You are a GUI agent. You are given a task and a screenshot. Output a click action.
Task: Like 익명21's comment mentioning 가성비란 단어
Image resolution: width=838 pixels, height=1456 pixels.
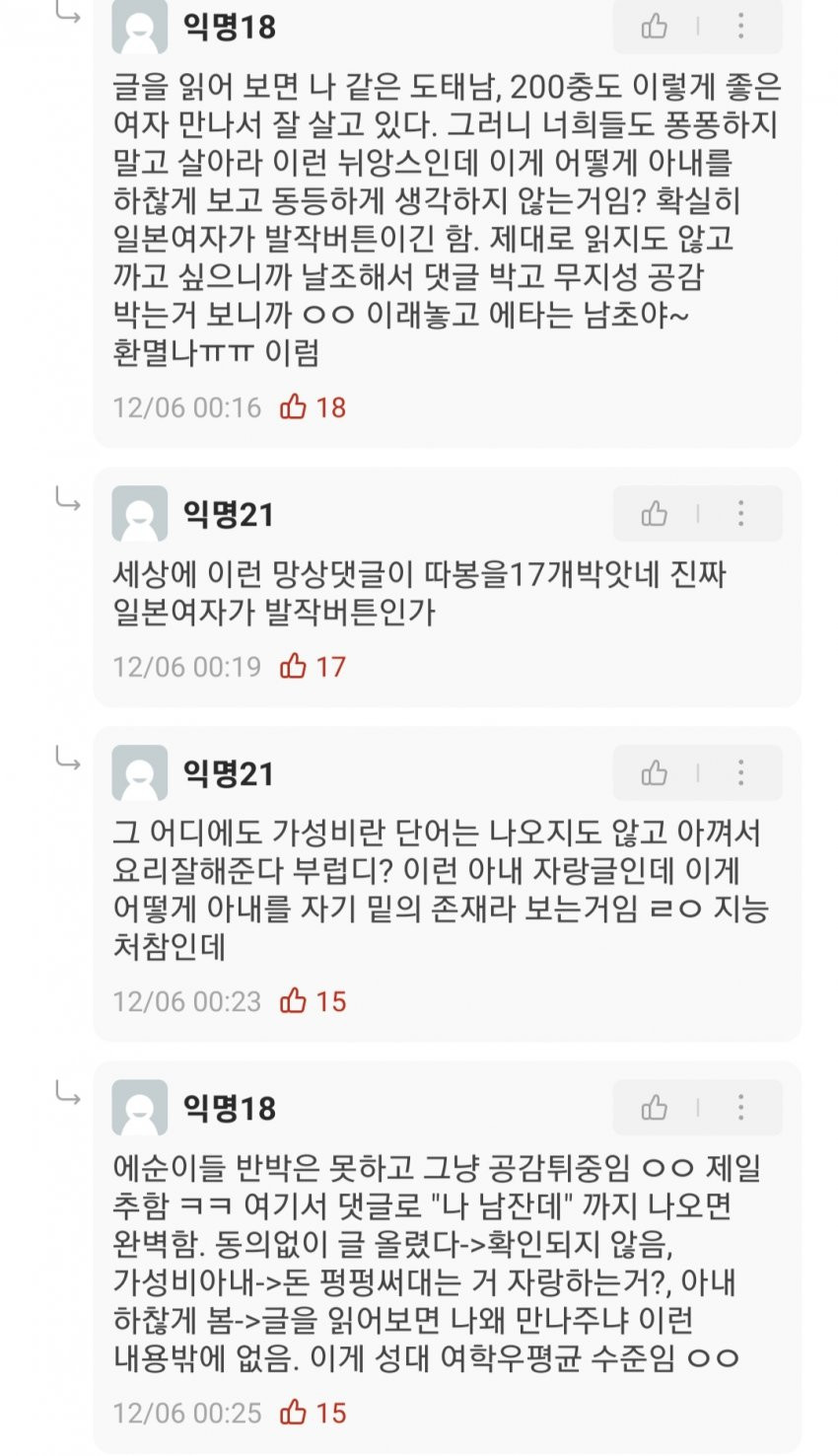pyautogui.click(x=655, y=772)
